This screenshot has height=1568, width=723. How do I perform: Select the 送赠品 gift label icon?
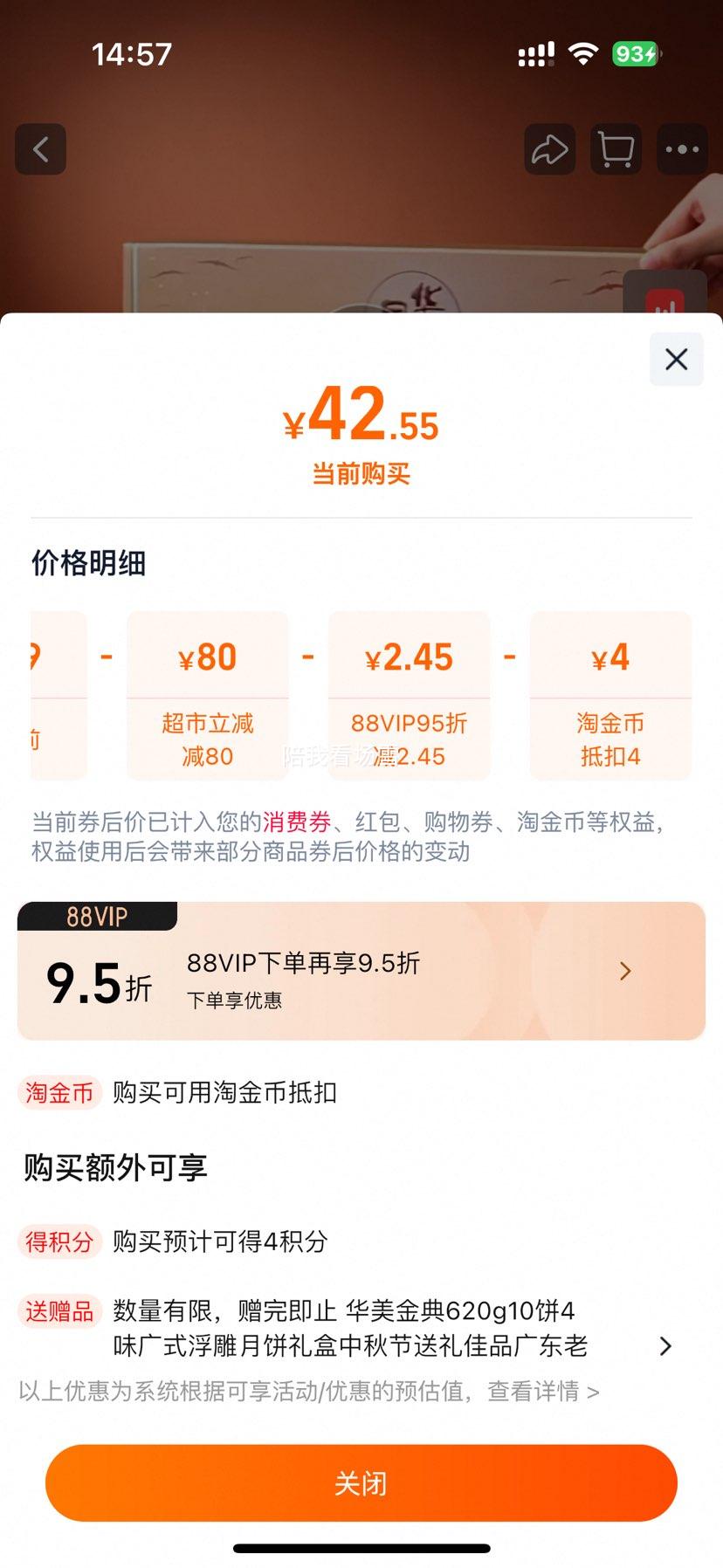59,1311
